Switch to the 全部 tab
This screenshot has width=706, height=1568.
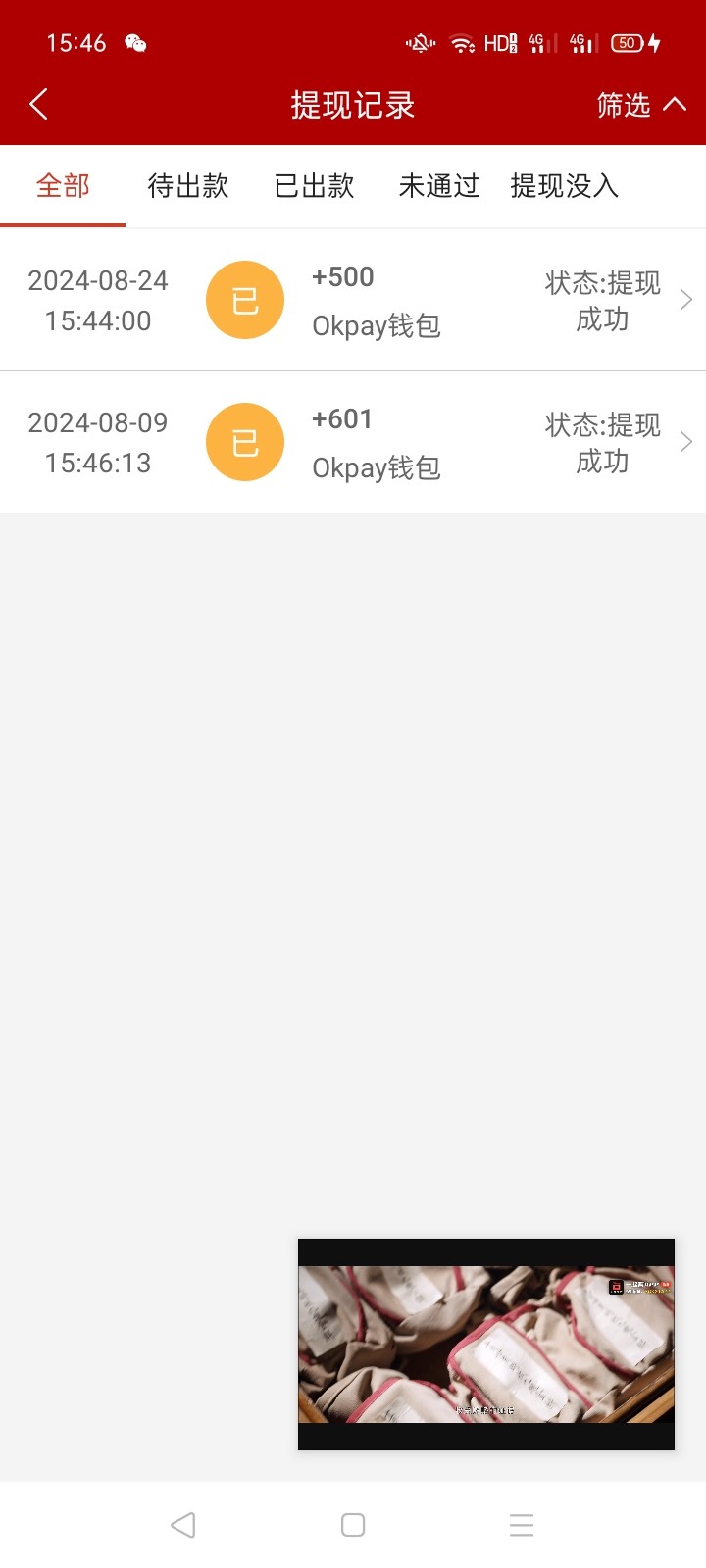[x=63, y=186]
